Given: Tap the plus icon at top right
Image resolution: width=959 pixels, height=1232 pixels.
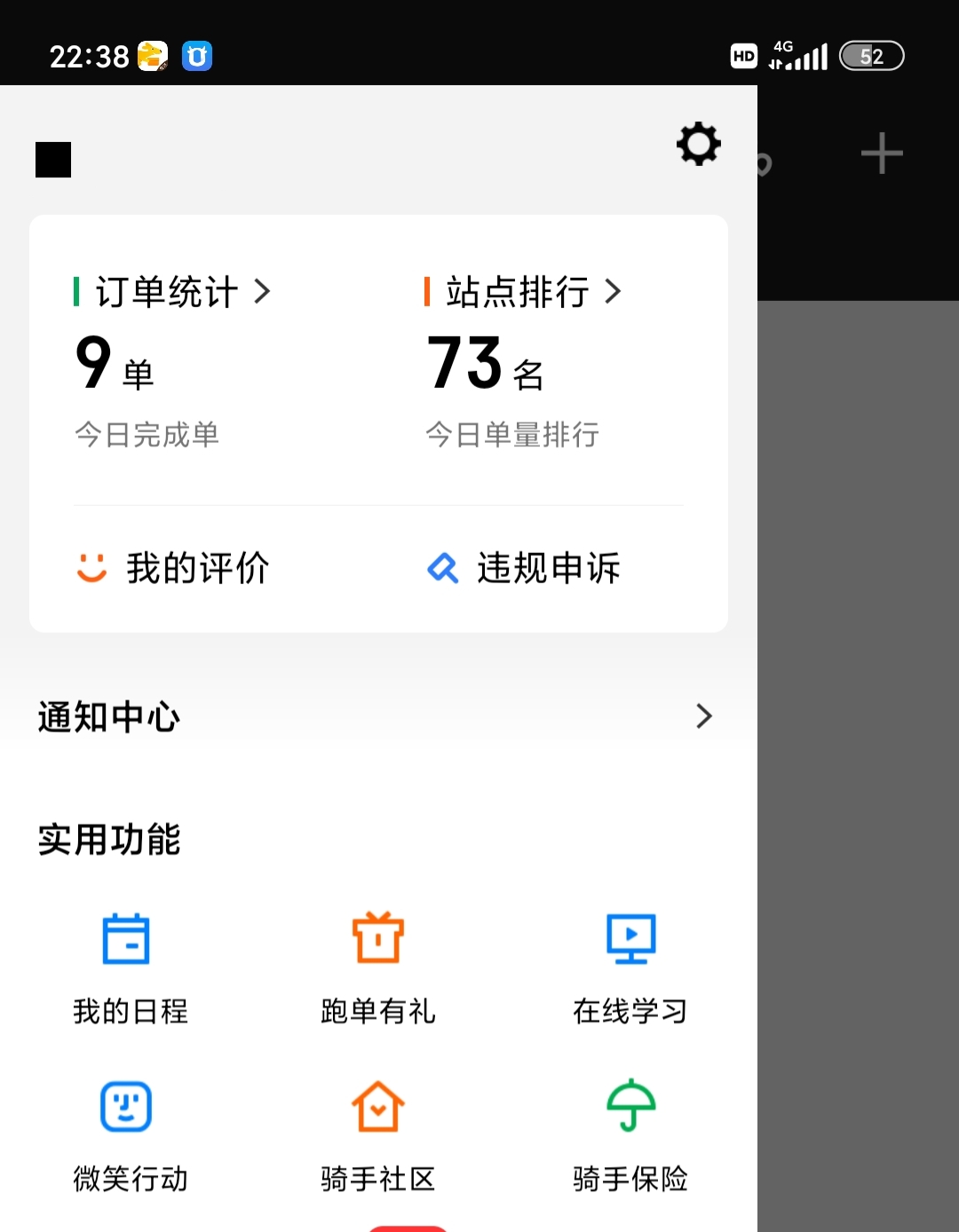Looking at the screenshot, I should tap(881, 153).
